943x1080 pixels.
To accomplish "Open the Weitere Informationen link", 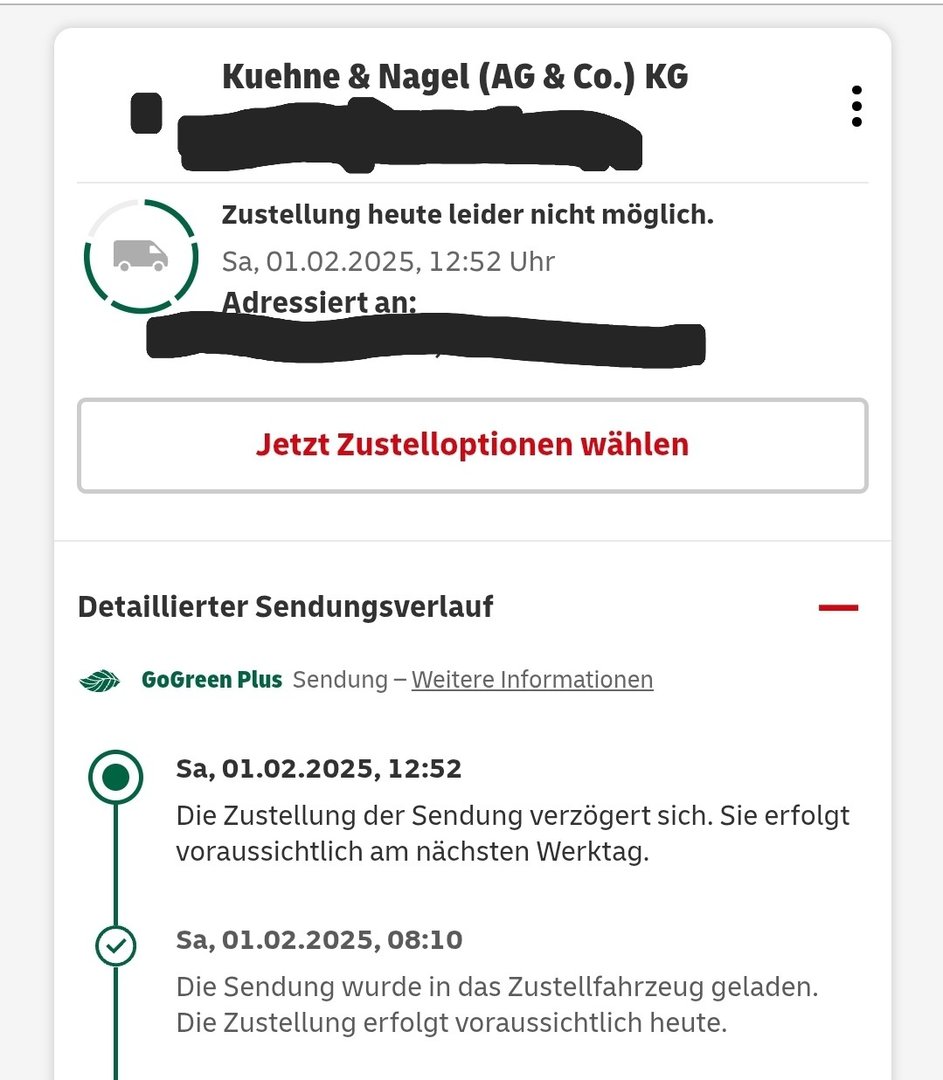I will click(x=532, y=680).
